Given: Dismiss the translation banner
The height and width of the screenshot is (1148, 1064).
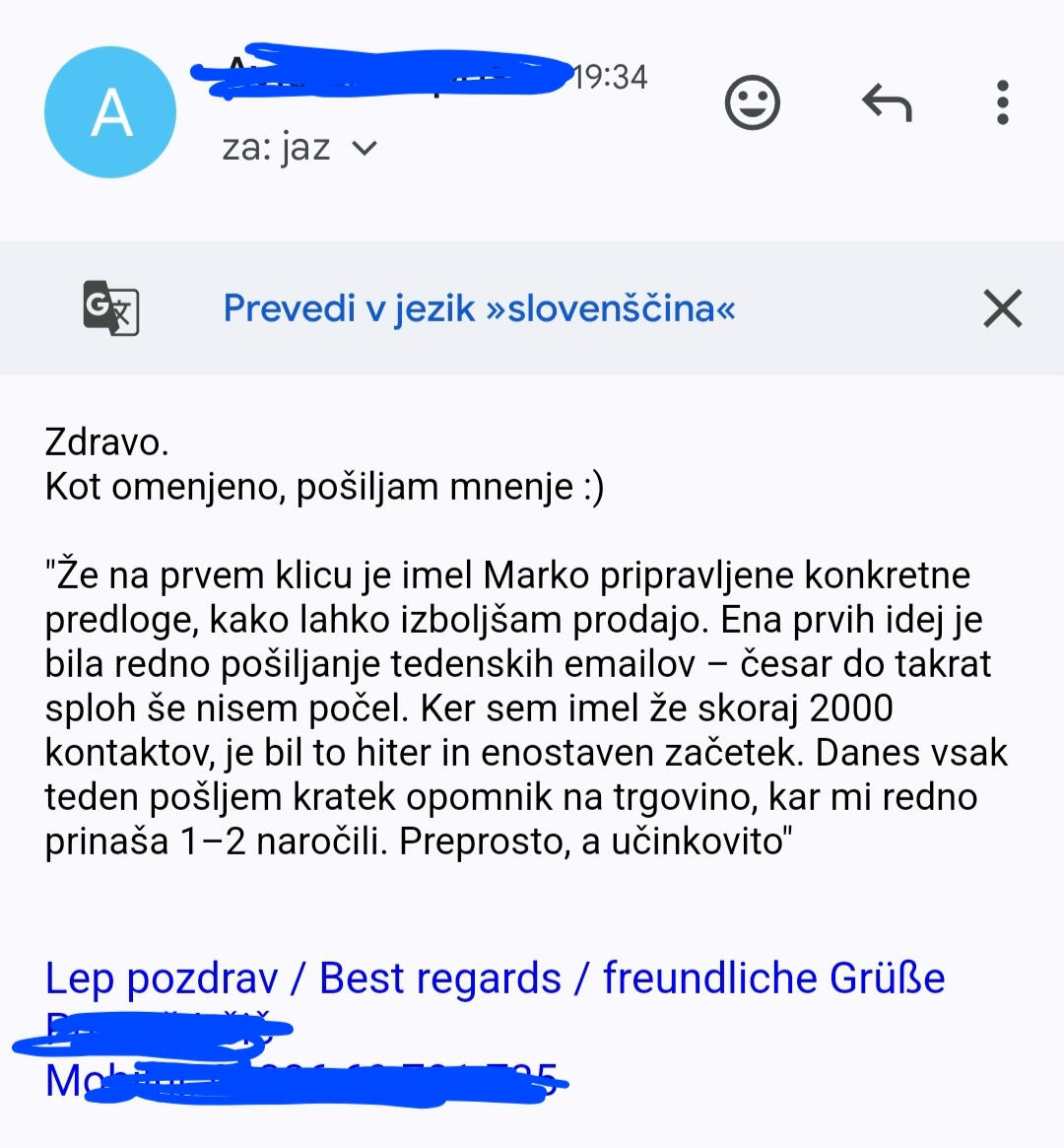Looking at the screenshot, I should click(1002, 308).
